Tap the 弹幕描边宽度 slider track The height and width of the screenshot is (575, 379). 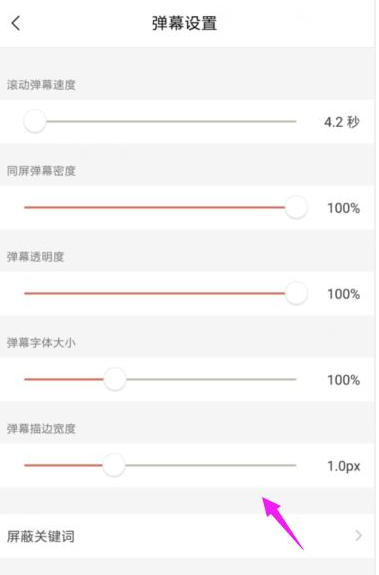[160, 465]
